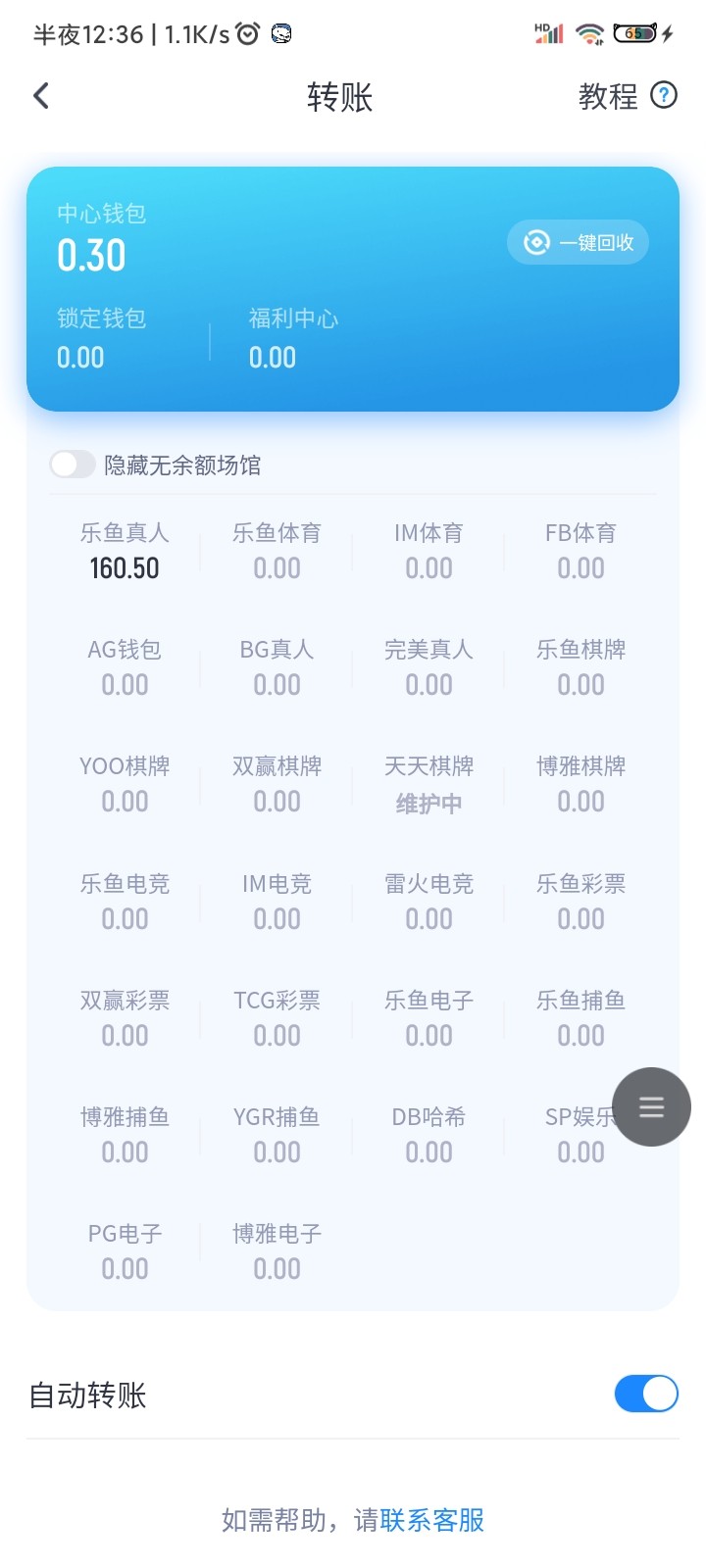
Task: Open the help question mark icon beside 教程
Action: 666,95
